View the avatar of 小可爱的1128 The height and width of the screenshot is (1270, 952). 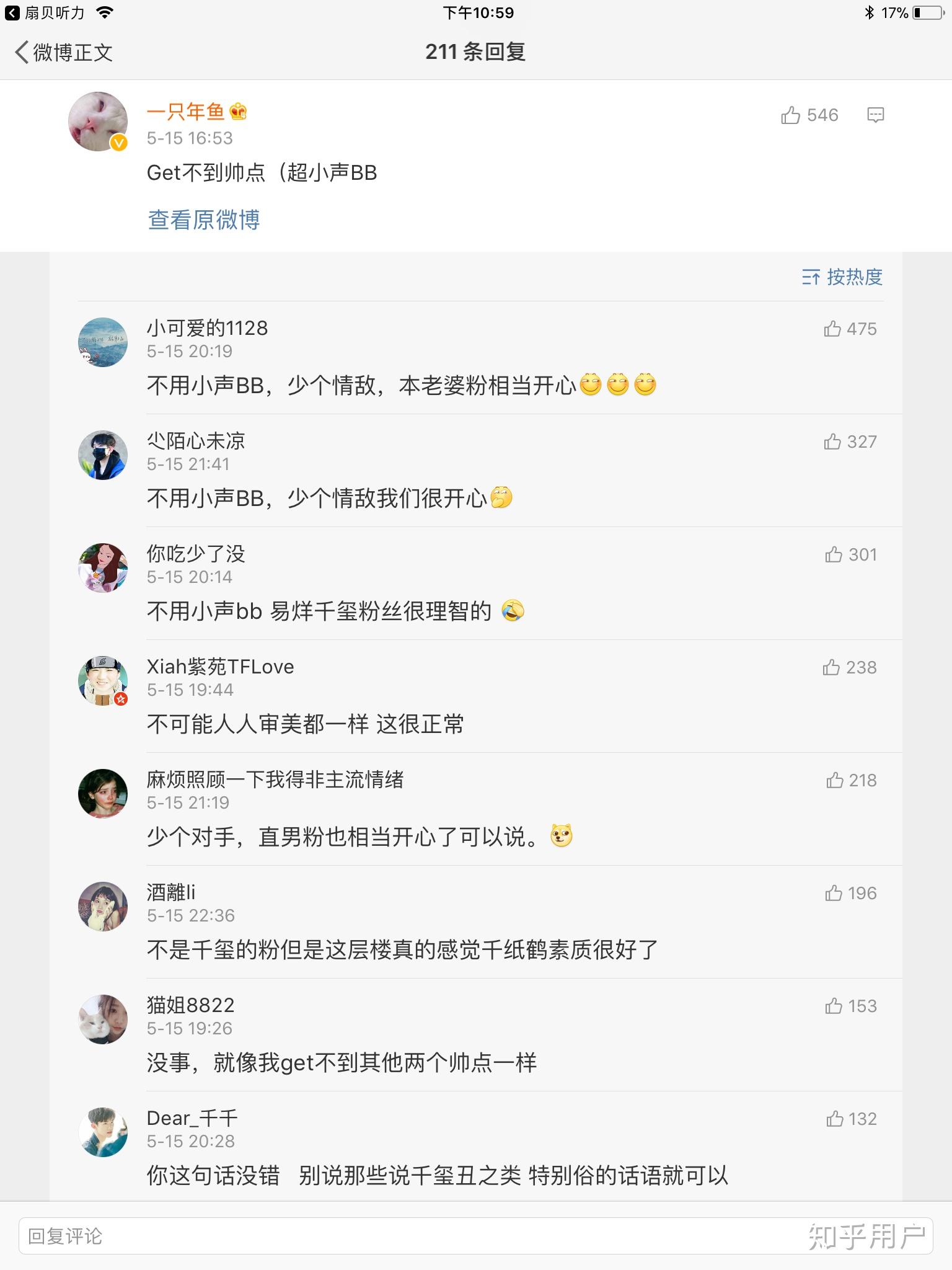[103, 342]
